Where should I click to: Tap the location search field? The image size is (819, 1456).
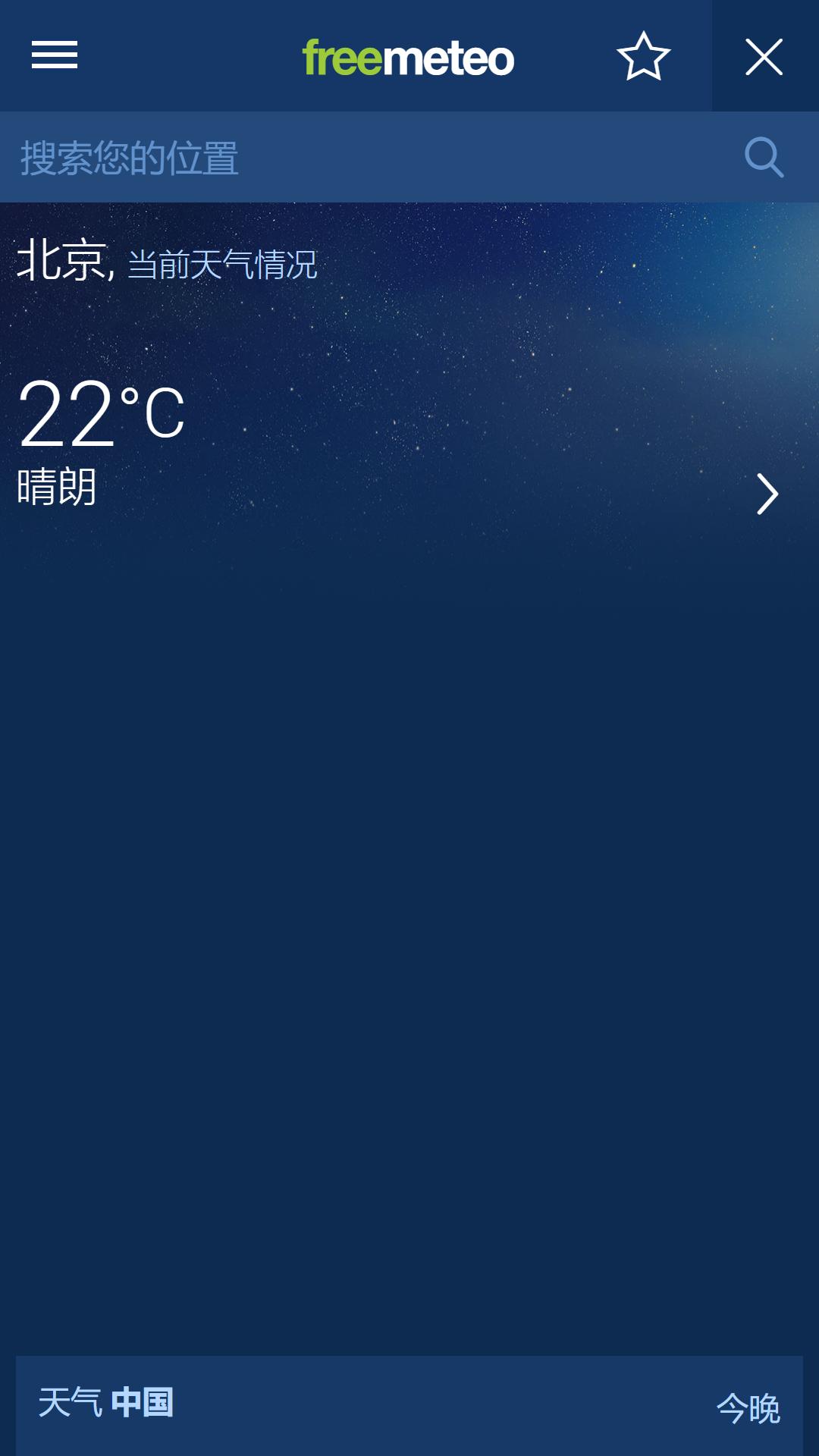pyautogui.click(x=364, y=158)
